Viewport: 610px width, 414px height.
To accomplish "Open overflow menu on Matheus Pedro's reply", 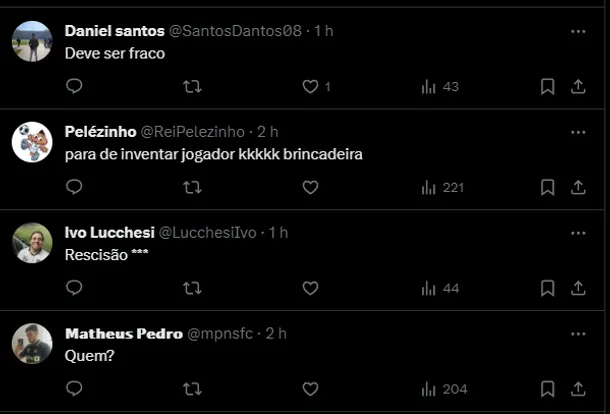I will point(578,333).
